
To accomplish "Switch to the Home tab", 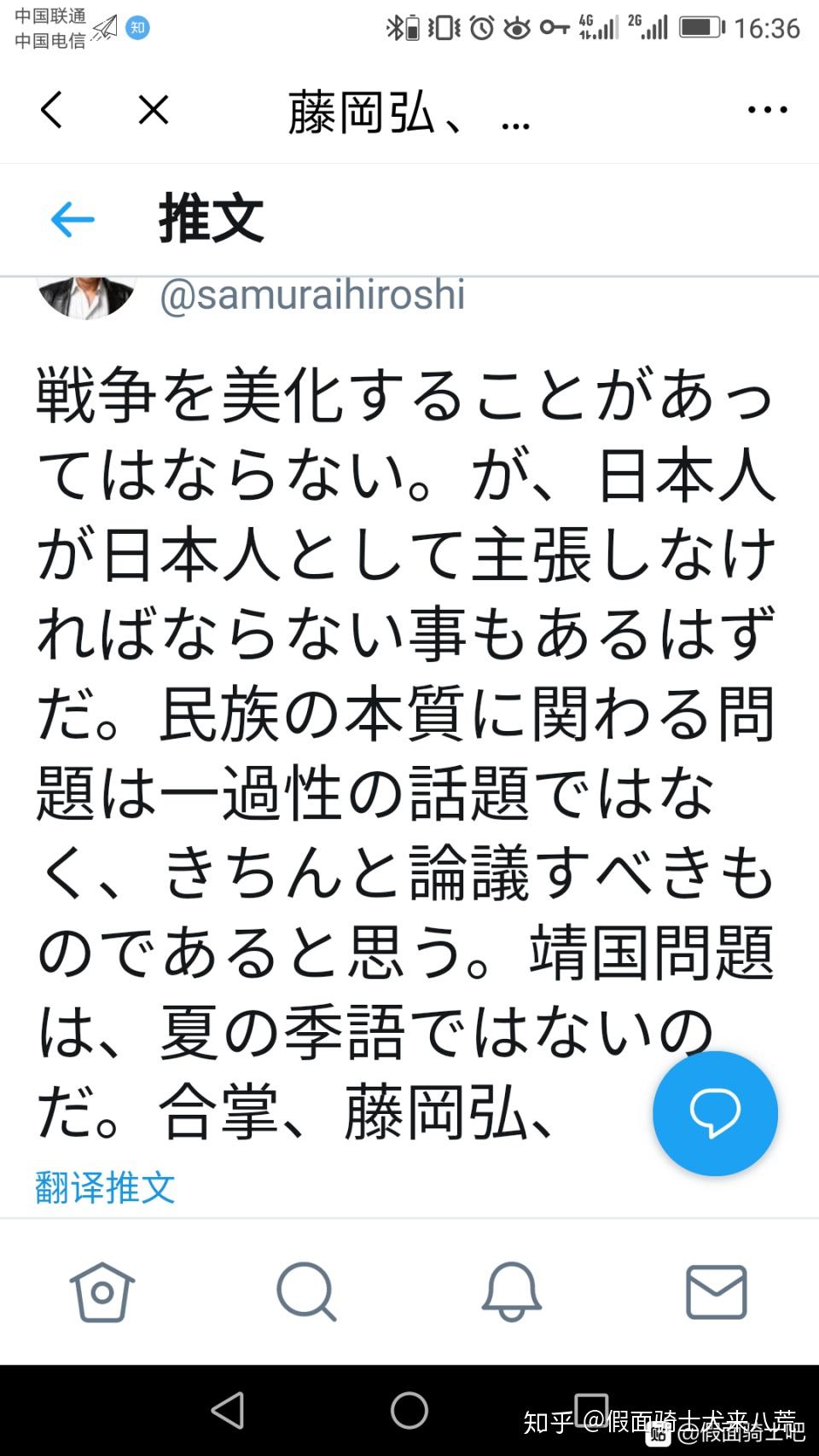I will [102, 1291].
